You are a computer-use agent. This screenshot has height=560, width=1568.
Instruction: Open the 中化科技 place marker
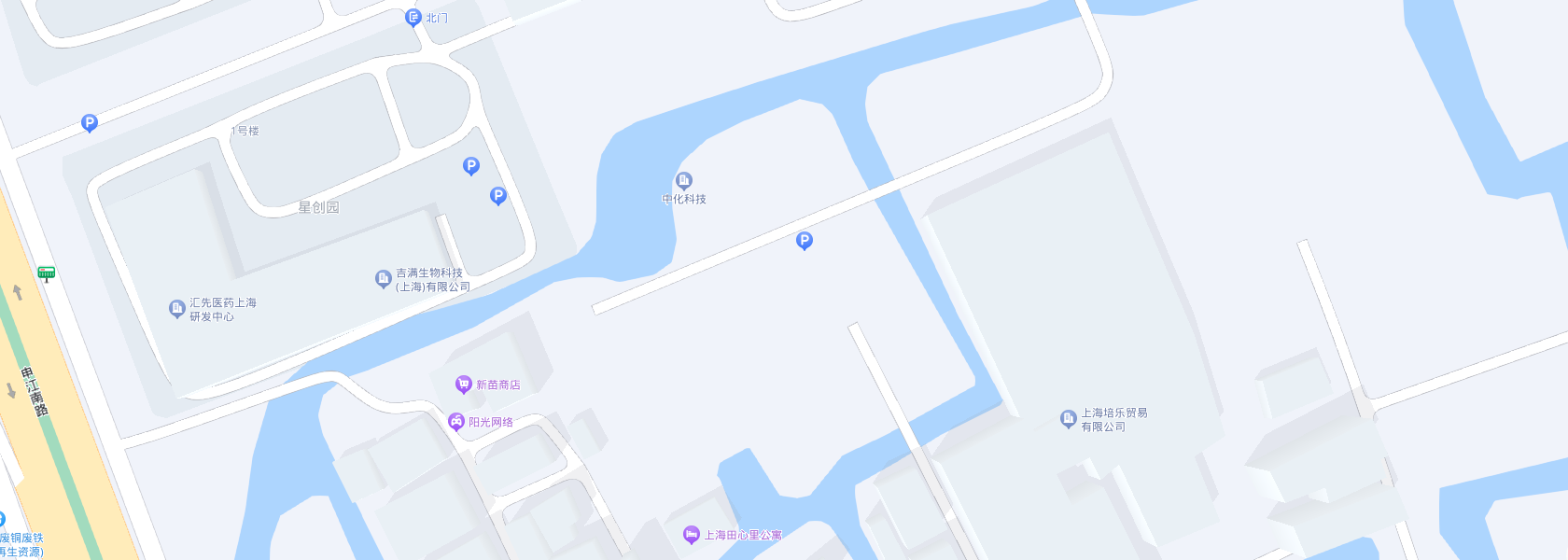pos(684,180)
